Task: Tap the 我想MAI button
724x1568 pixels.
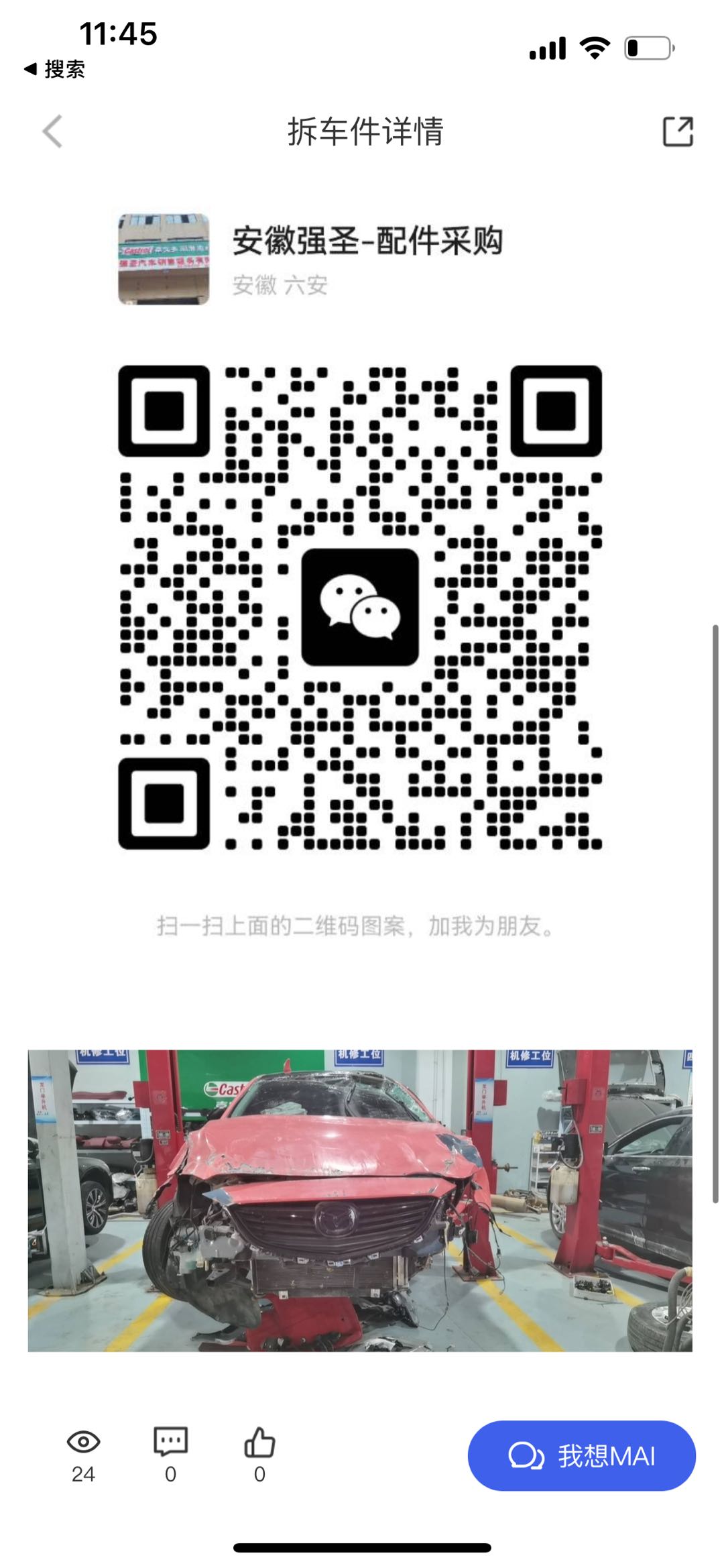Action: point(581,1456)
